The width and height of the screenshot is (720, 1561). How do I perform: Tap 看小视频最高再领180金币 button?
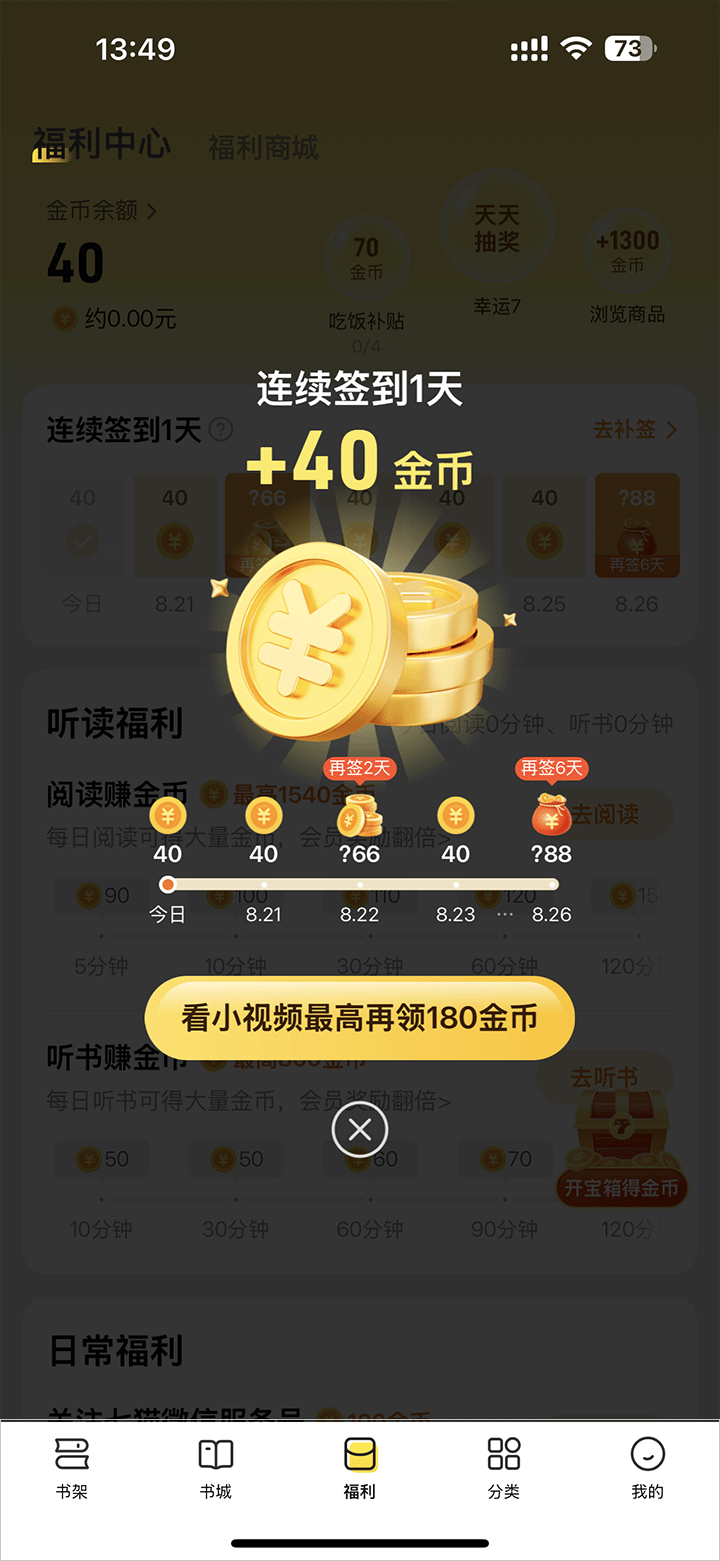[360, 1019]
